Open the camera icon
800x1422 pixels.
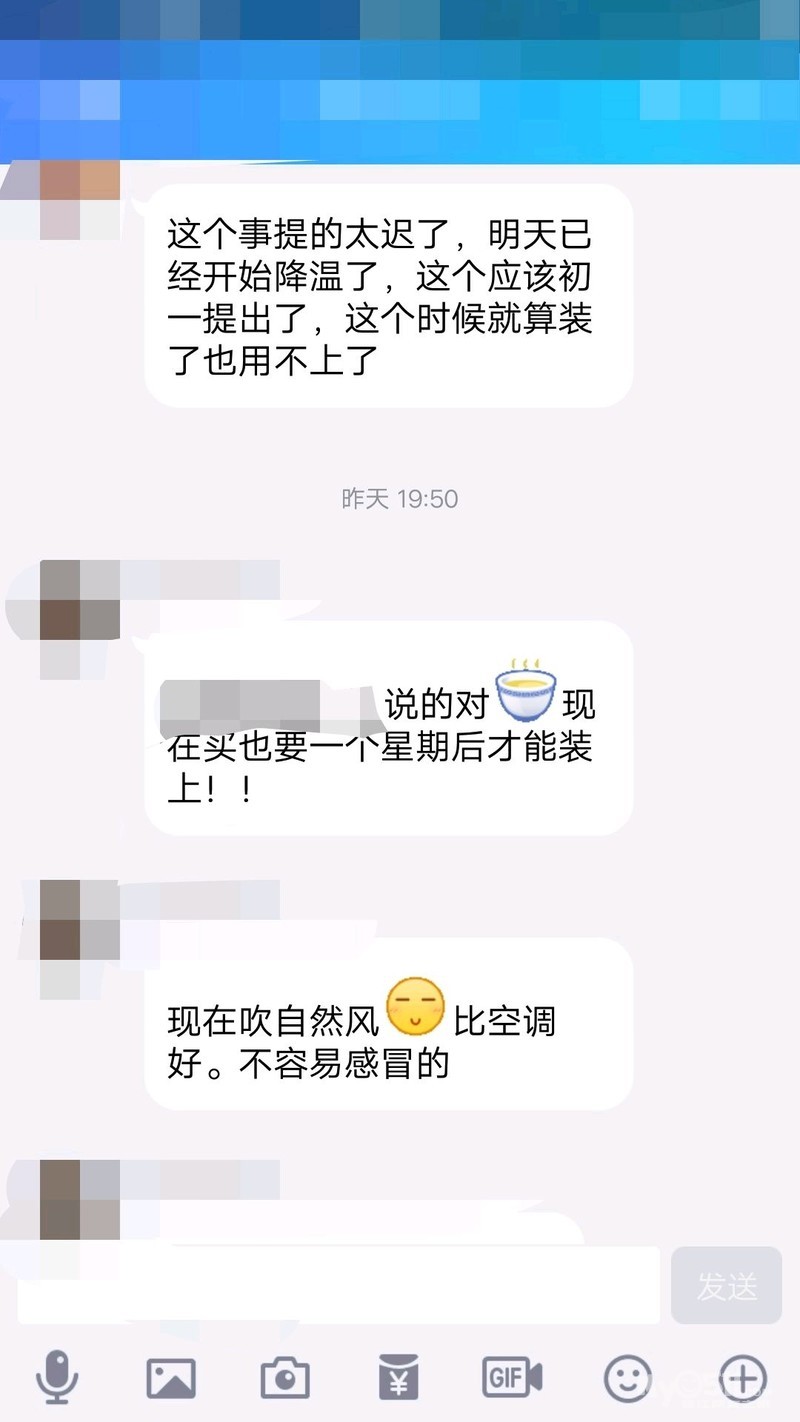(x=285, y=1379)
